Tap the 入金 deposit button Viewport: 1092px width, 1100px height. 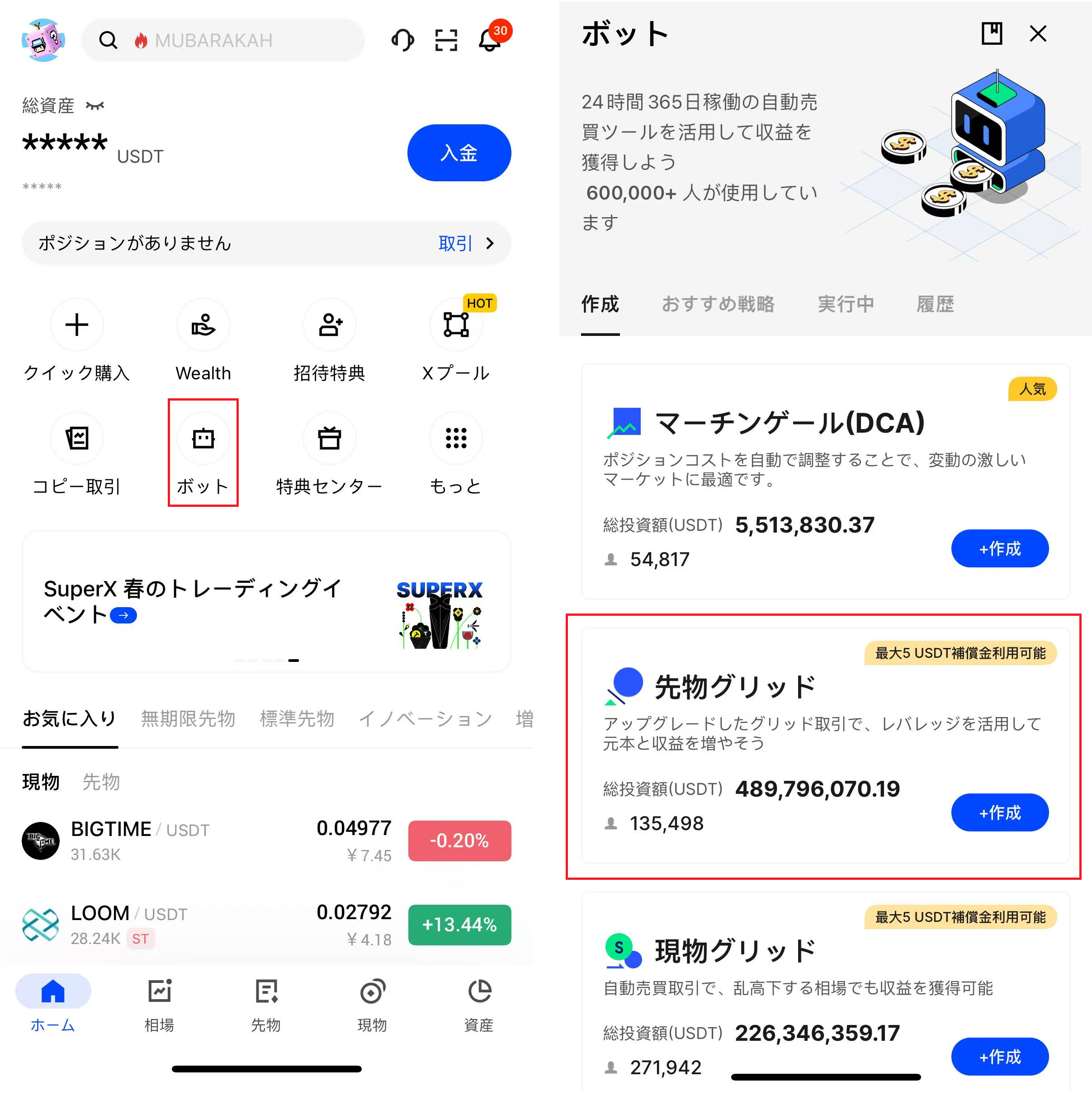(459, 152)
